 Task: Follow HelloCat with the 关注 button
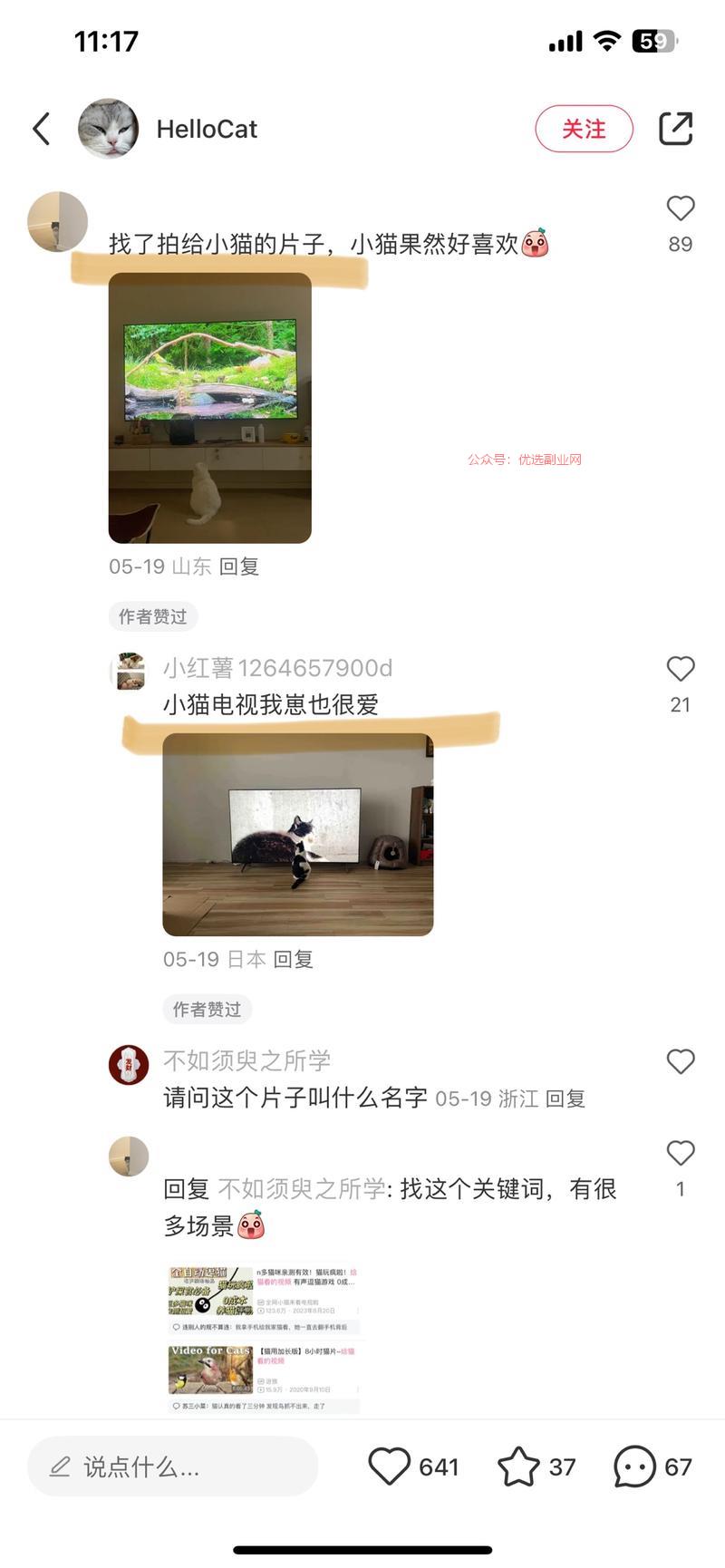point(584,129)
